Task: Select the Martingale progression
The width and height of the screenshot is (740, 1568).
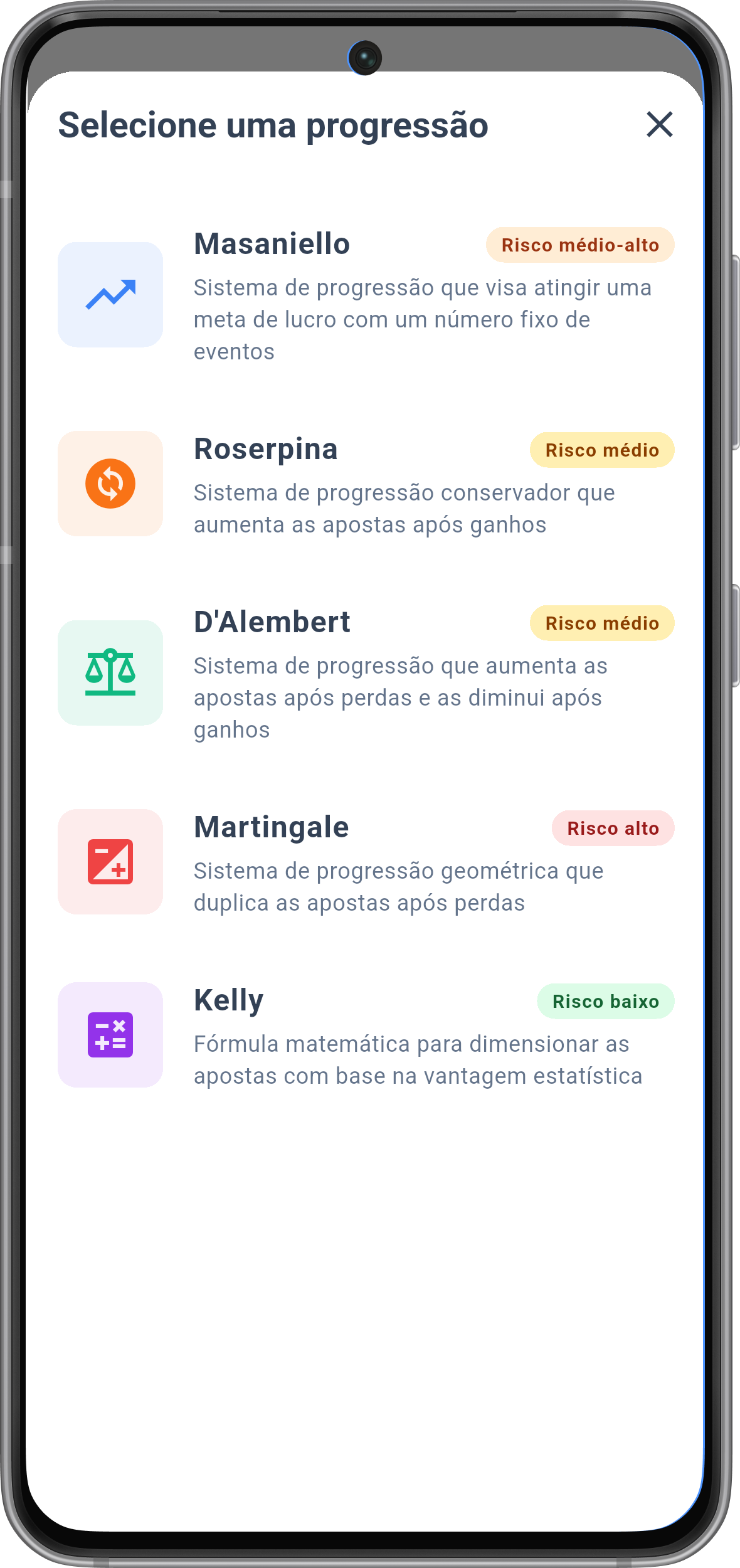Action: [x=366, y=862]
